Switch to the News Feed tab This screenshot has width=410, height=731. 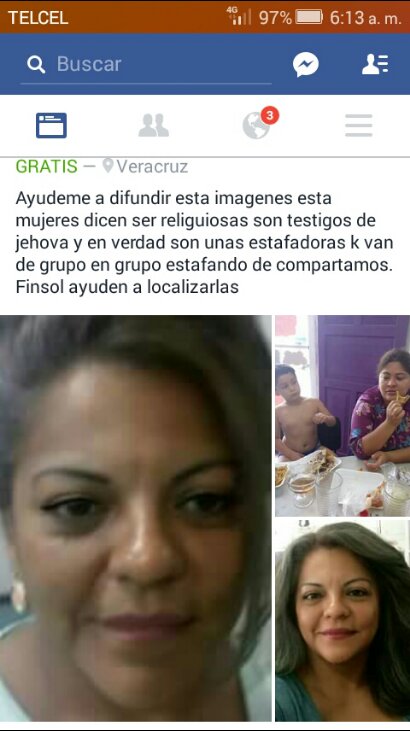coord(51,125)
